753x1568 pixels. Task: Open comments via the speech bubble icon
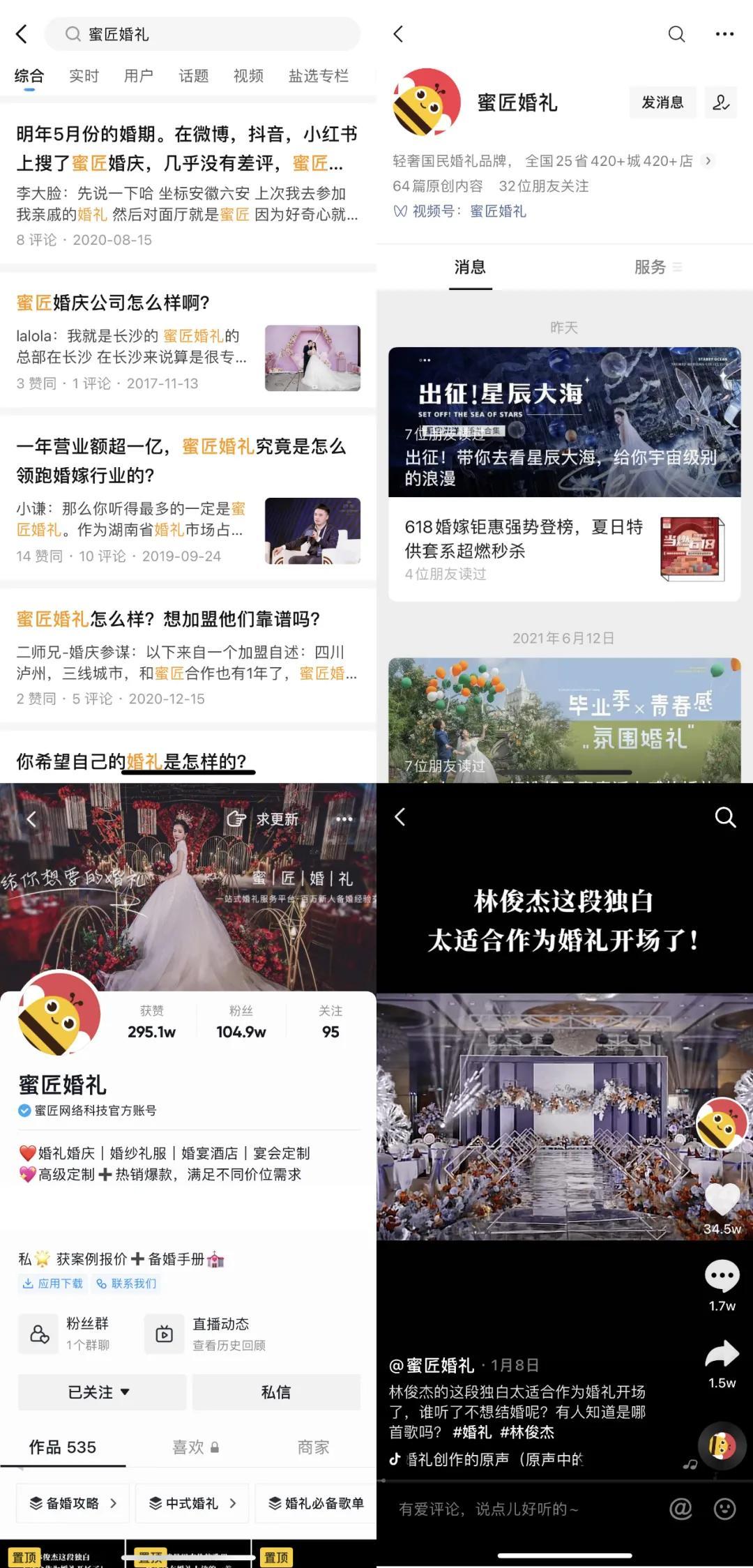[x=723, y=1274]
